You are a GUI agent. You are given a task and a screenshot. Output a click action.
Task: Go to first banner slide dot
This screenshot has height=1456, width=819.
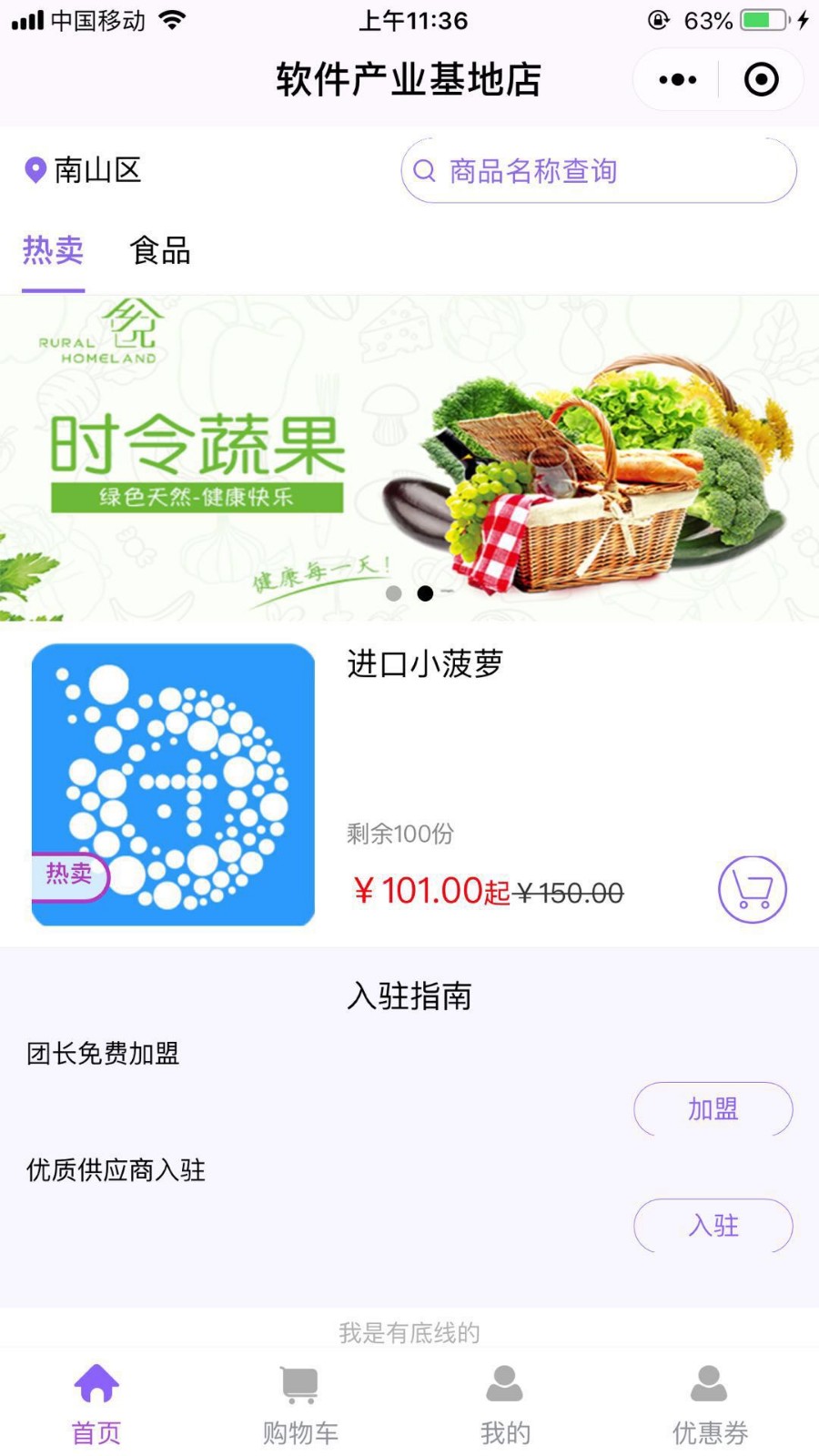click(x=393, y=593)
